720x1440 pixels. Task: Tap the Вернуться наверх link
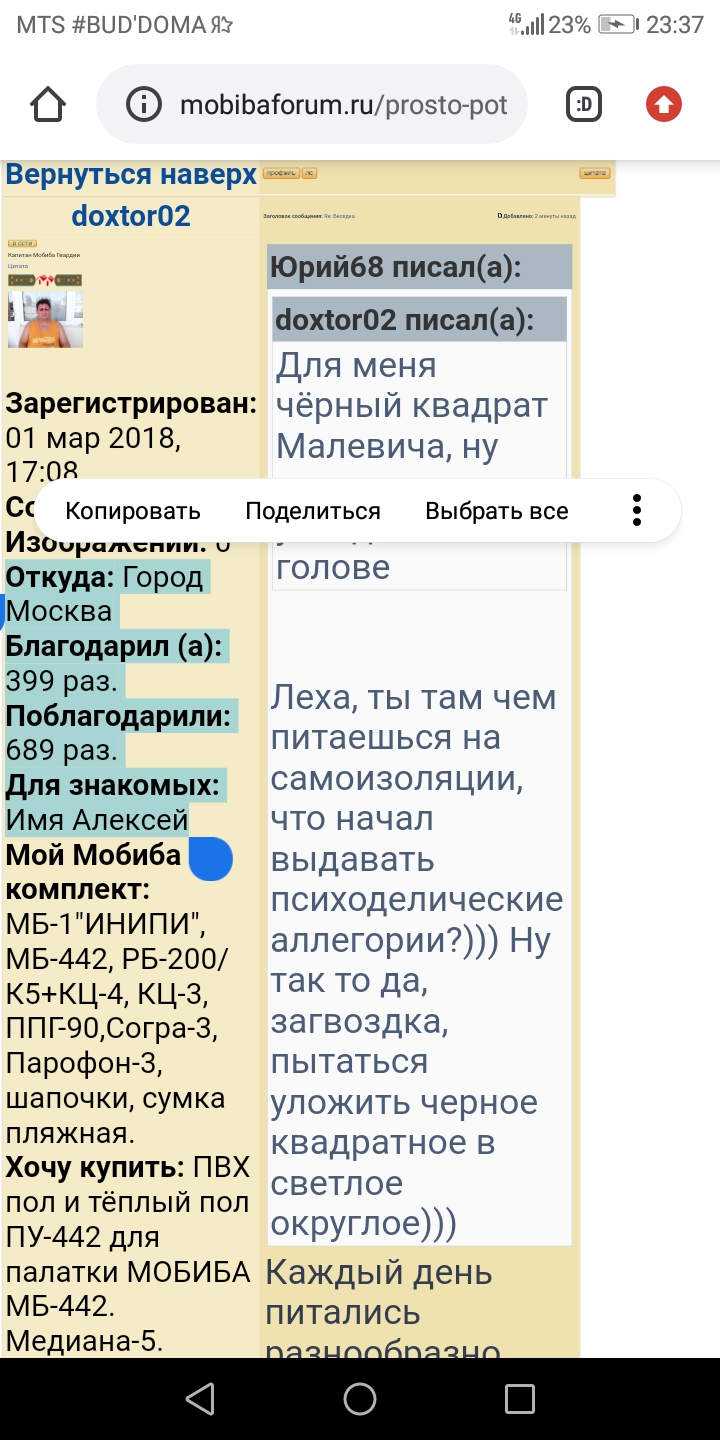[131, 175]
